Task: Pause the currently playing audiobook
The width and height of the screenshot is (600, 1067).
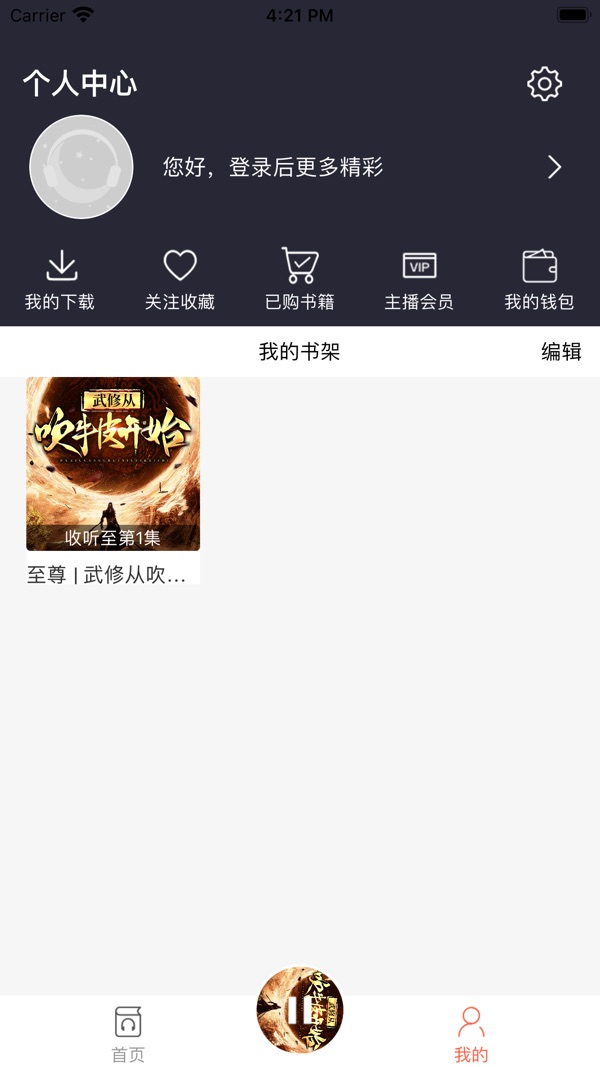Action: [x=300, y=1009]
